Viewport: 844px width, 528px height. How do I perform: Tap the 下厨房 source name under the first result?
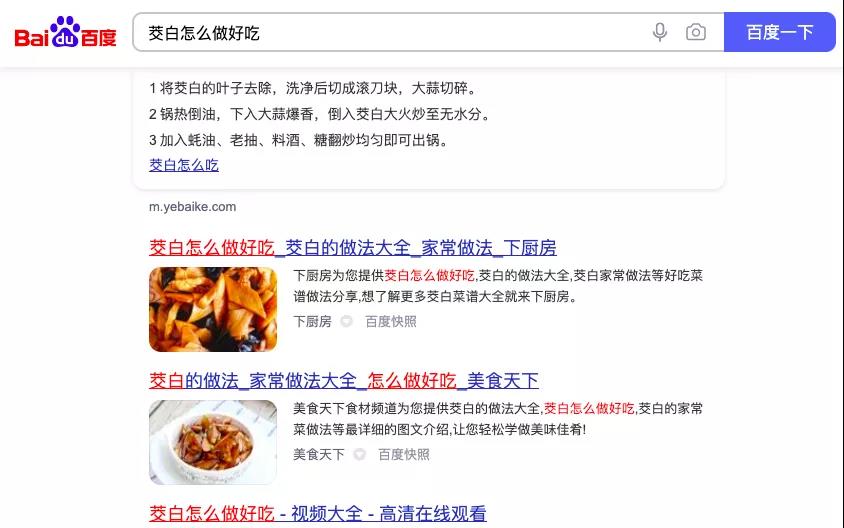312,321
